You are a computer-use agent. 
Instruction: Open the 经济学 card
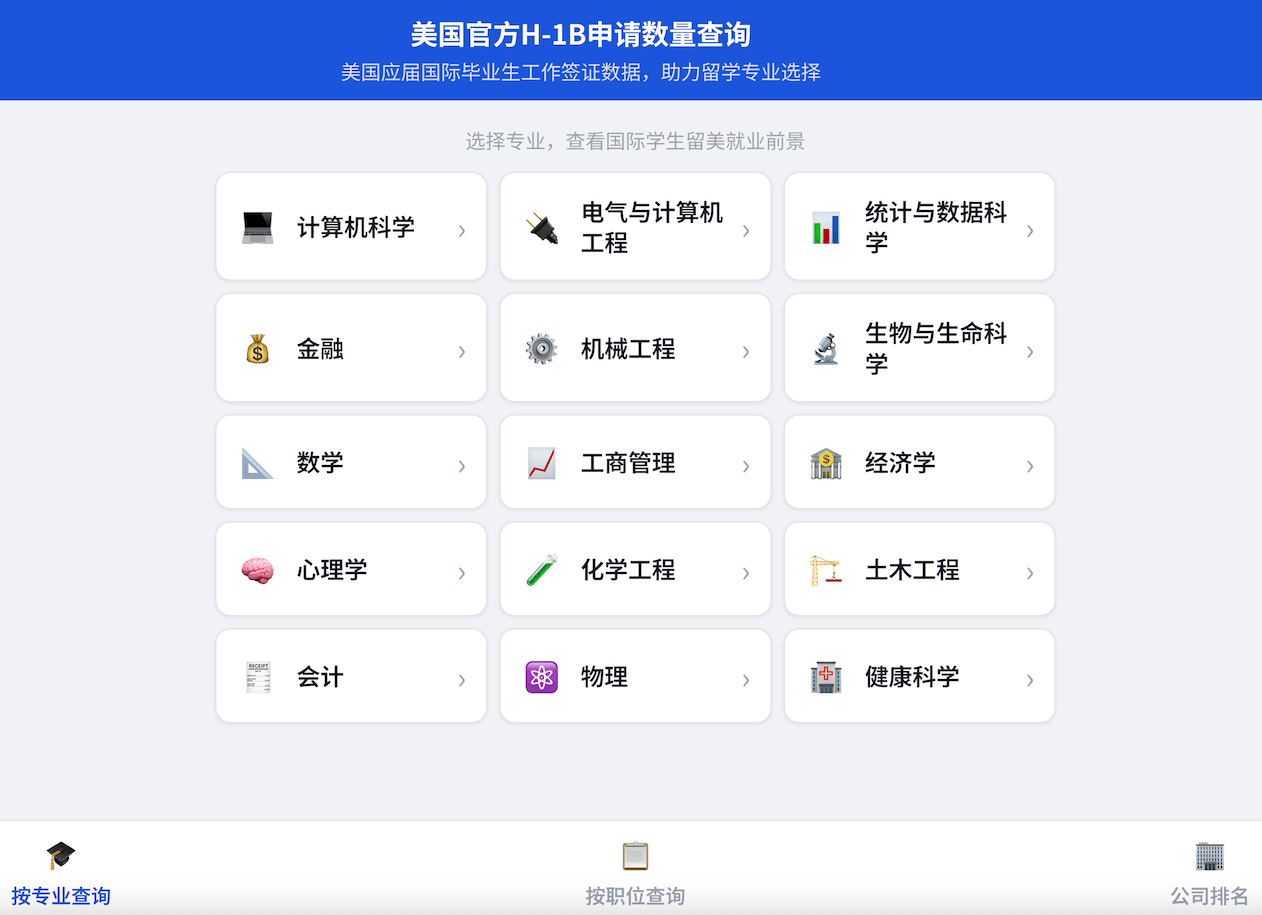click(919, 462)
